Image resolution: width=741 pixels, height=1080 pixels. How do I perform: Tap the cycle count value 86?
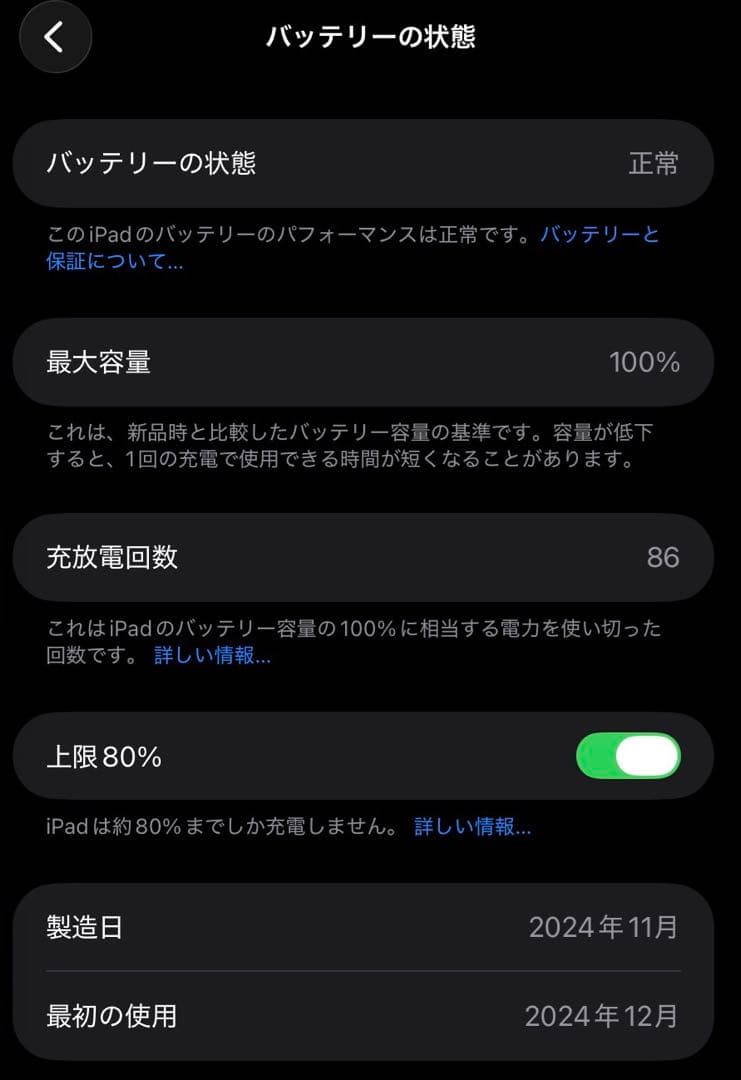tap(665, 558)
